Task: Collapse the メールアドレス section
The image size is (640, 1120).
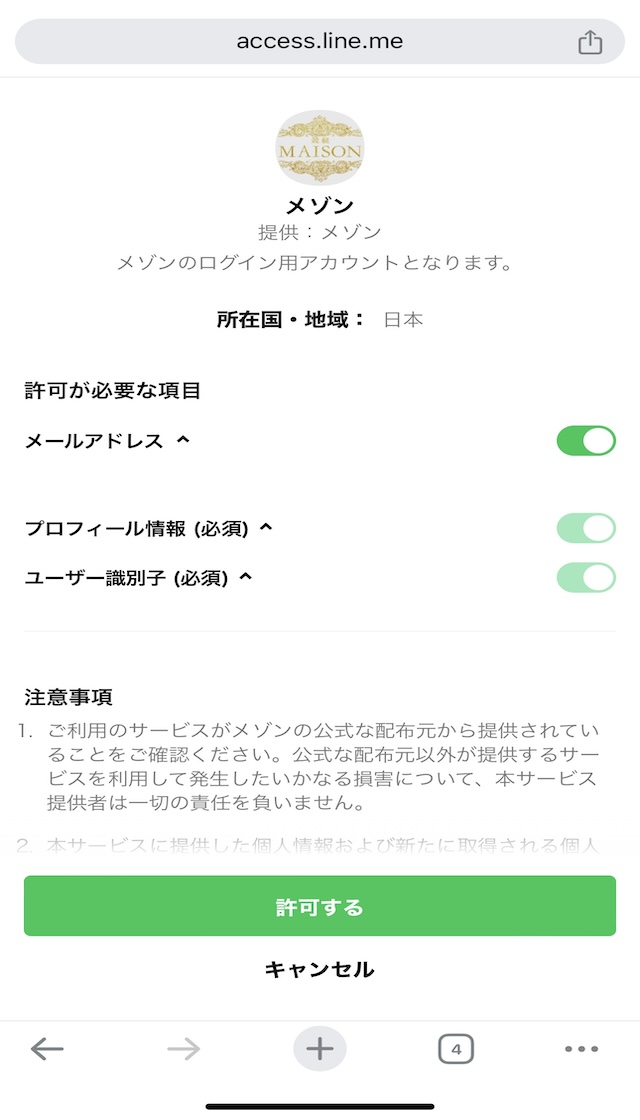Action: [x=183, y=441]
